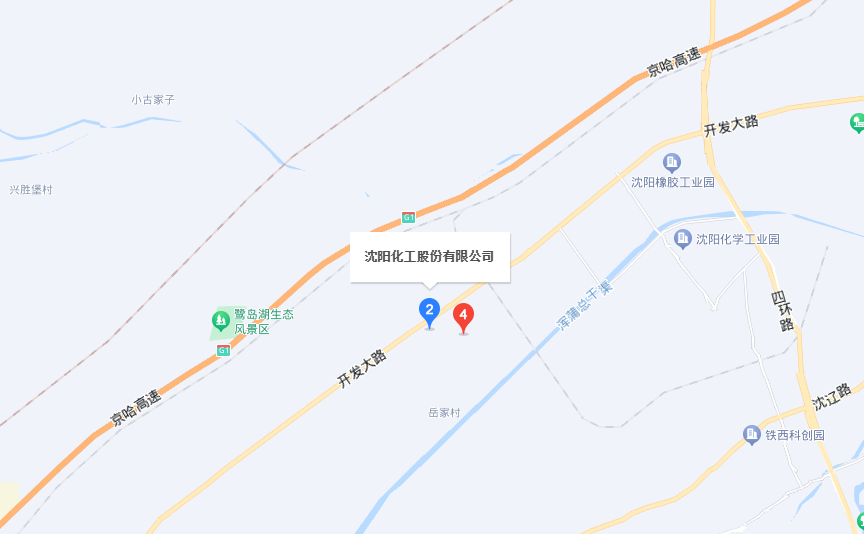Select the red map marker numbered 4

coord(463,317)
